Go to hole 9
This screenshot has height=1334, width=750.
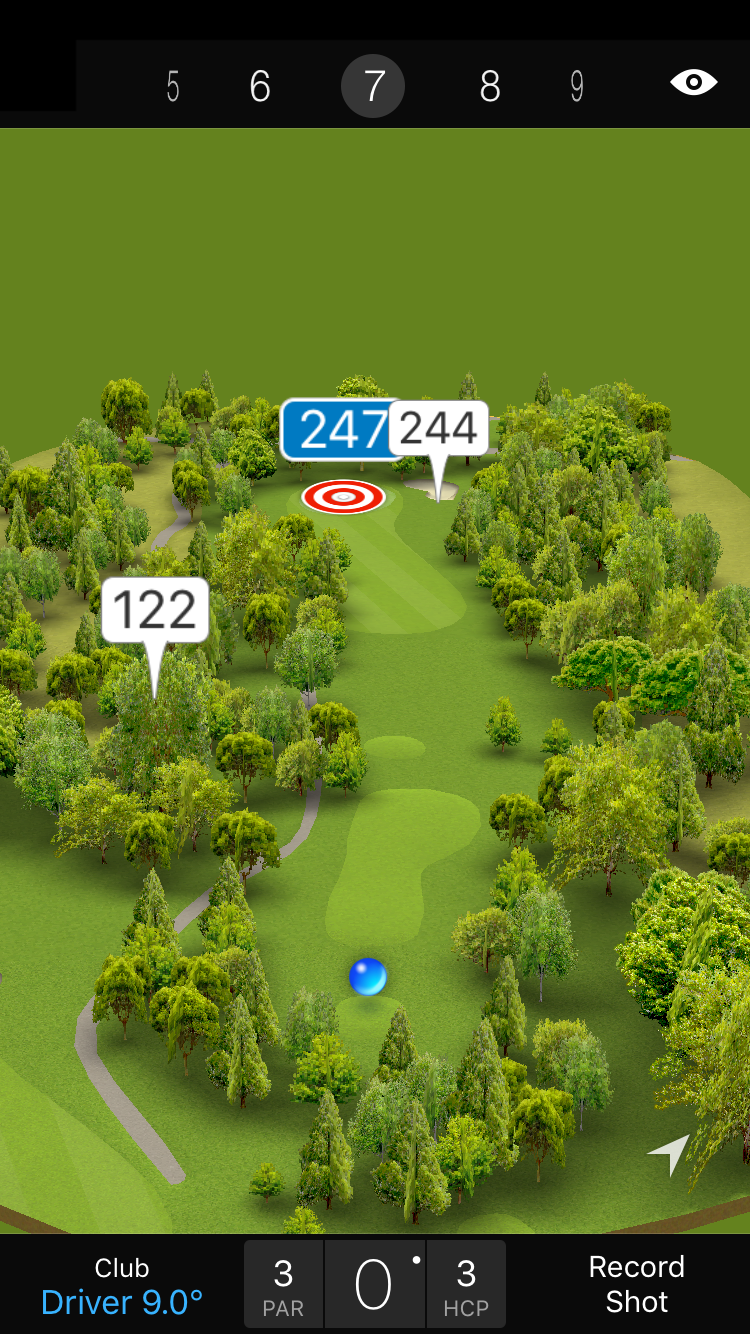click(x=577, y=87)
